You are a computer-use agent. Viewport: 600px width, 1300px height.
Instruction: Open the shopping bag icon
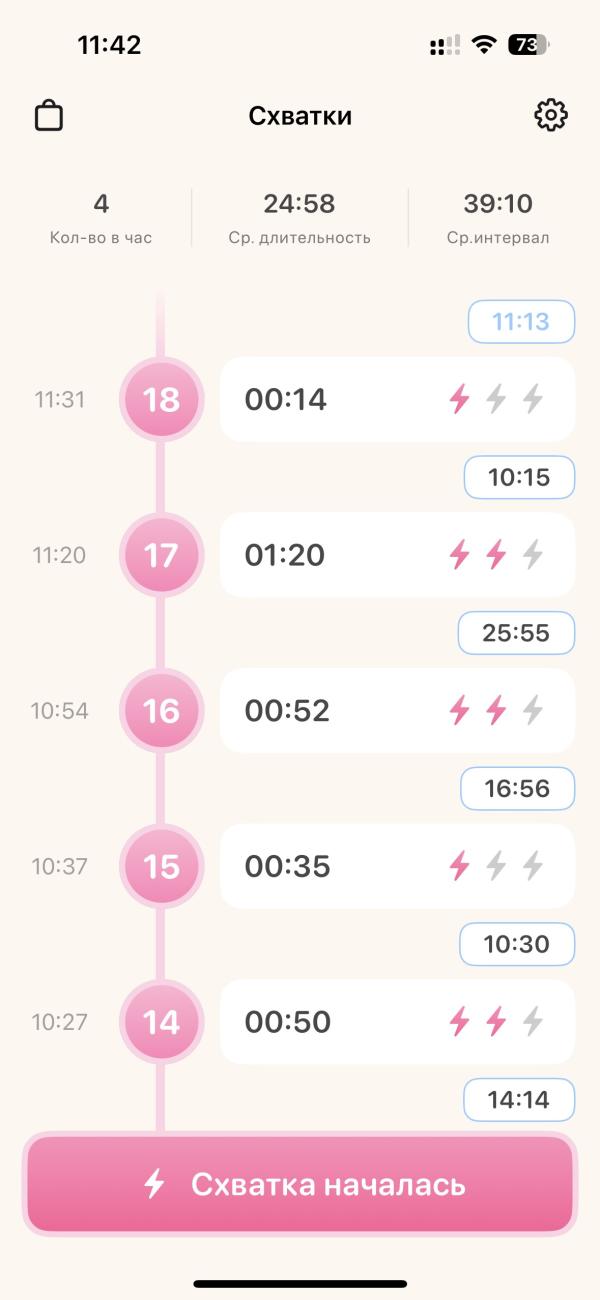click(49, 116)
